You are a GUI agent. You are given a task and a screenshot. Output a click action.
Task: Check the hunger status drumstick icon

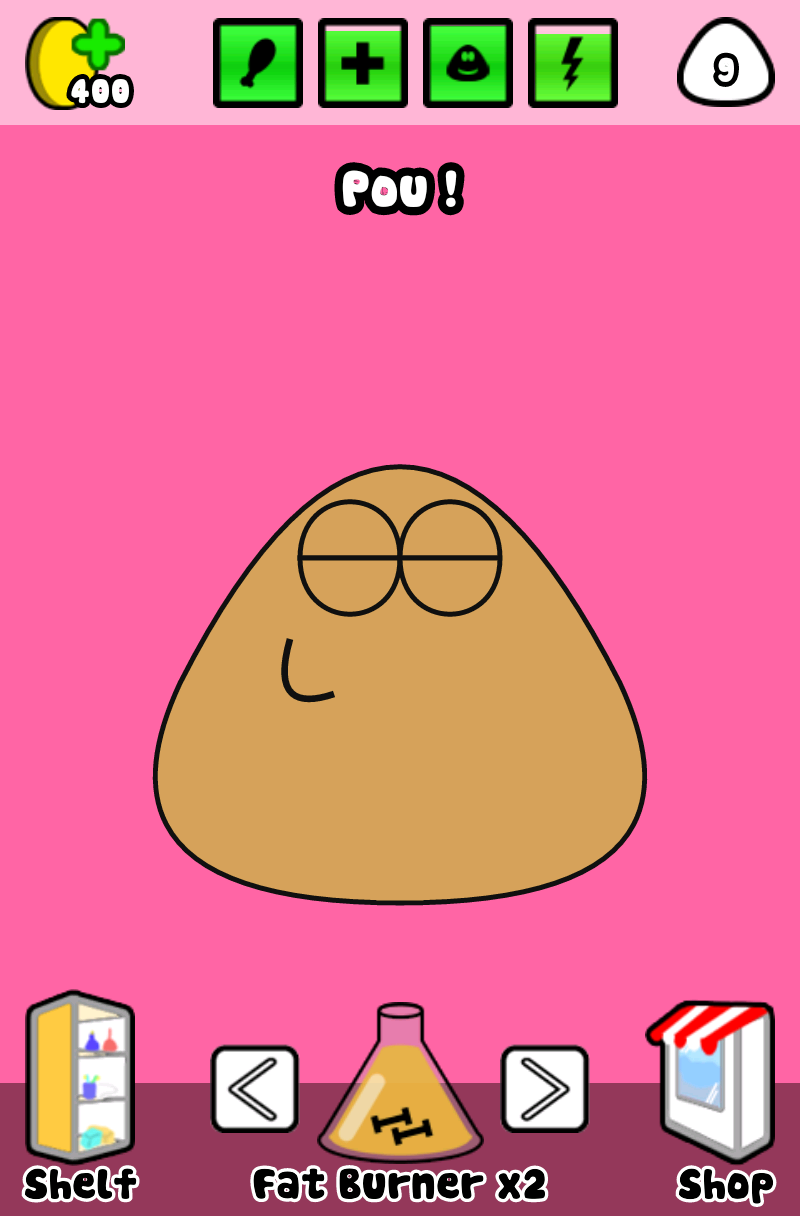click(x=258, y=63)
